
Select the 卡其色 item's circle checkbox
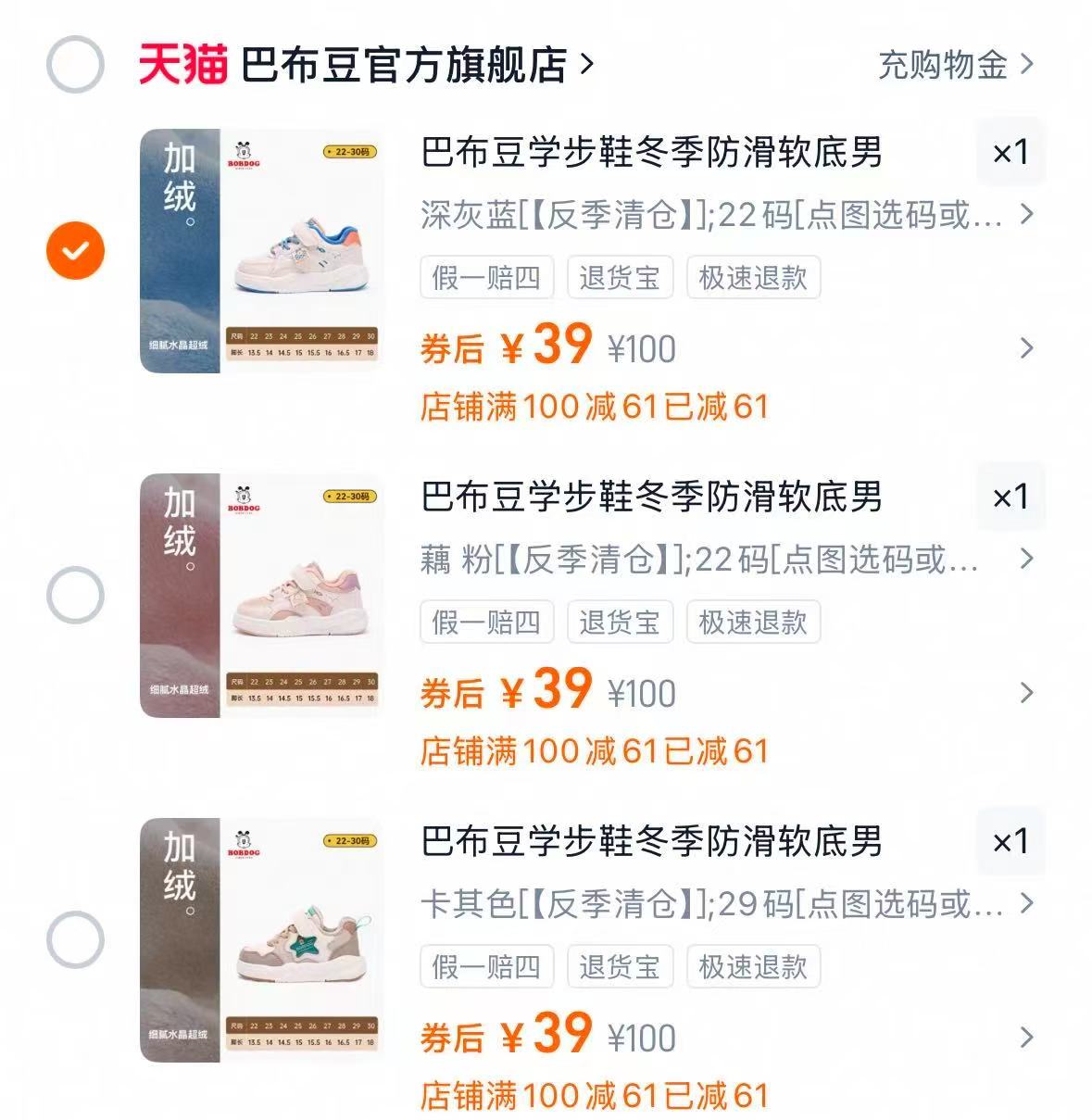pyautogui.click(x=75, y=937)
